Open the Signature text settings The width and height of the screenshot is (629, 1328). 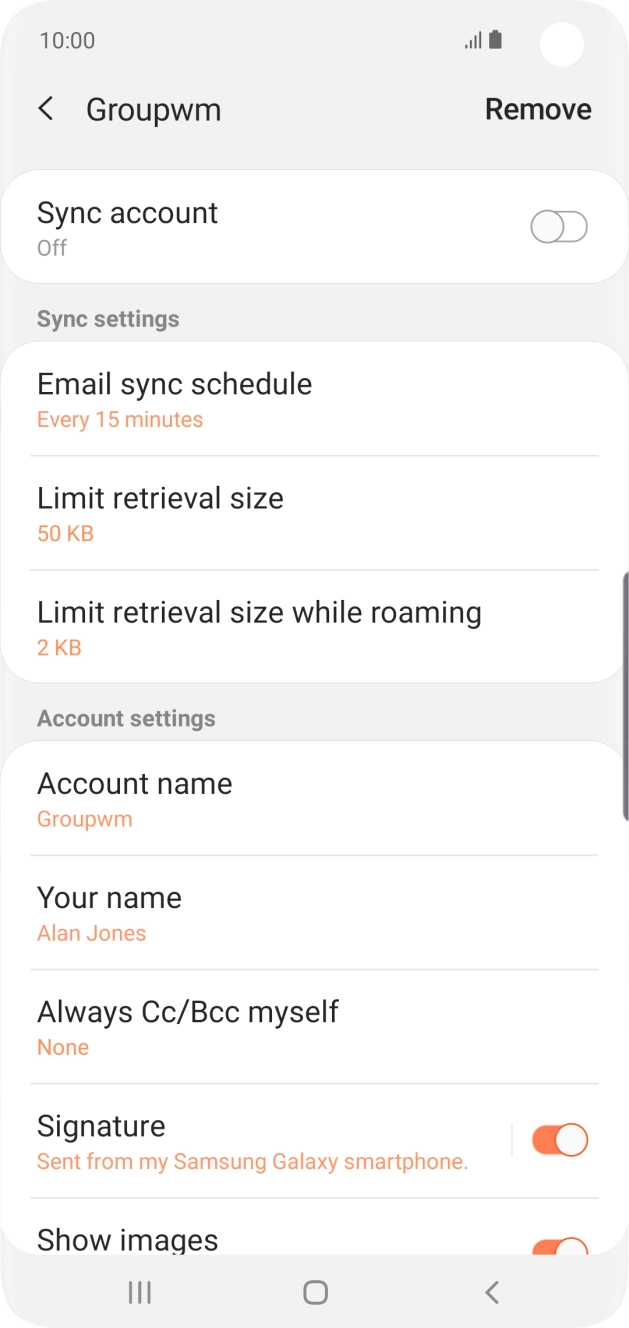pos(260,1141)
